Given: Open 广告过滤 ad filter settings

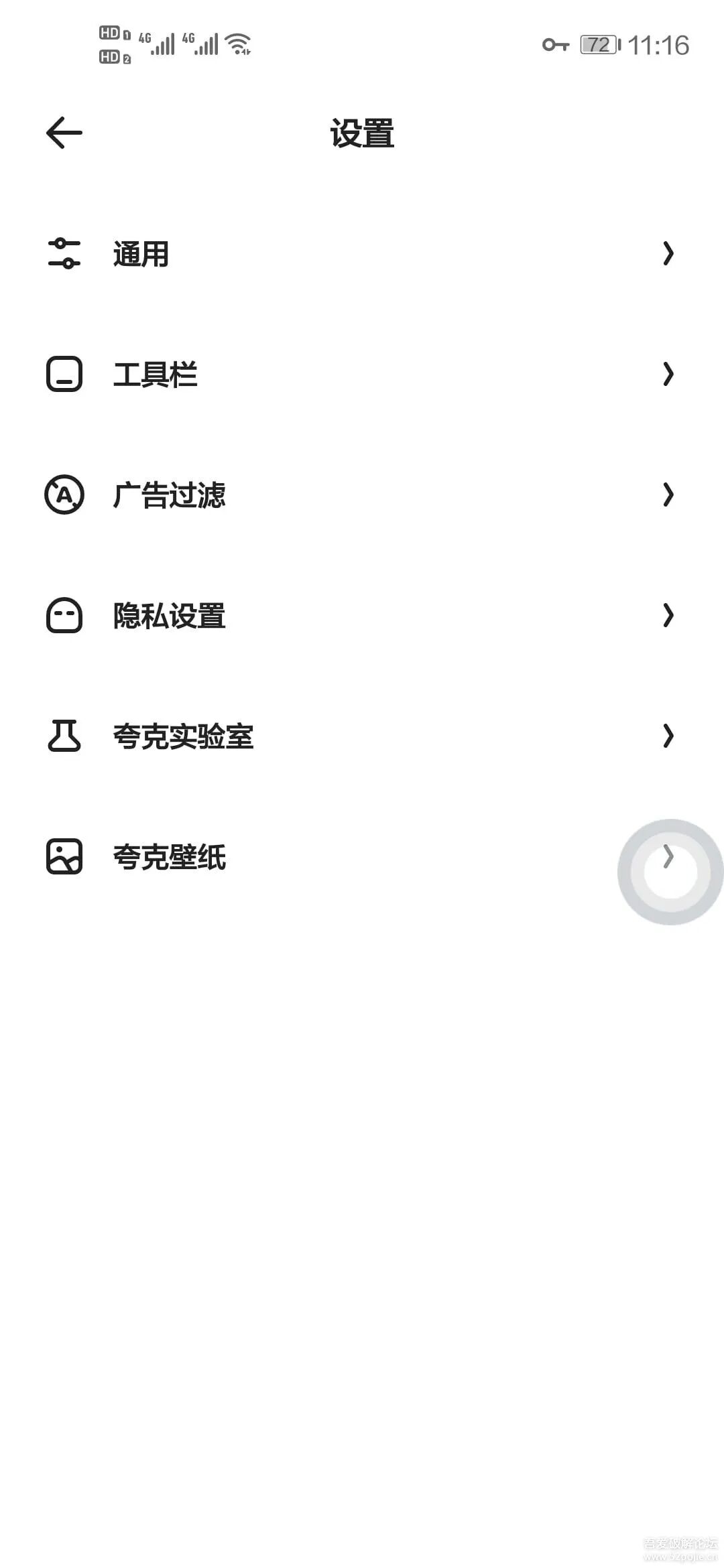Looking at the screenshot, I should point(169,495).
